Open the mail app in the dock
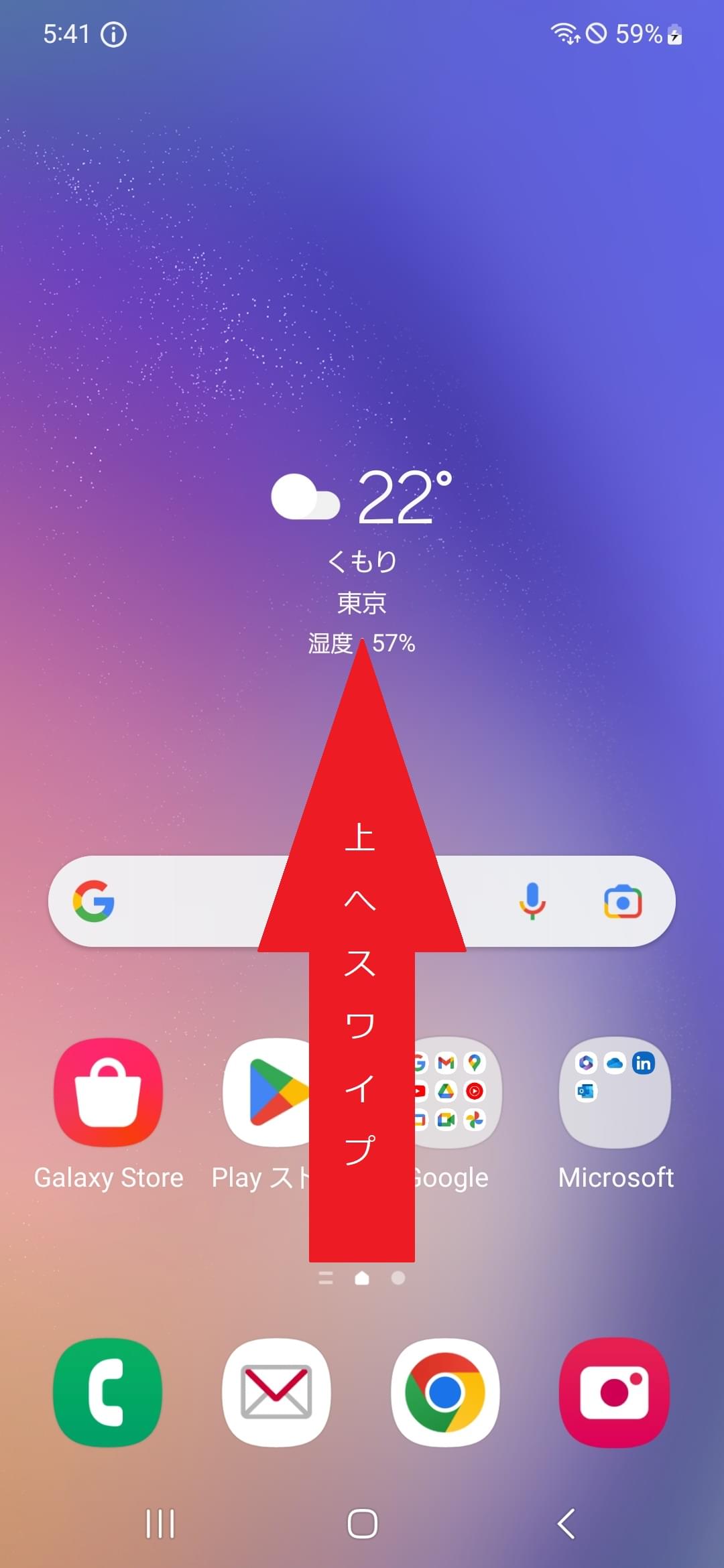The image size is (724, 1568). tap(276, 1392)
